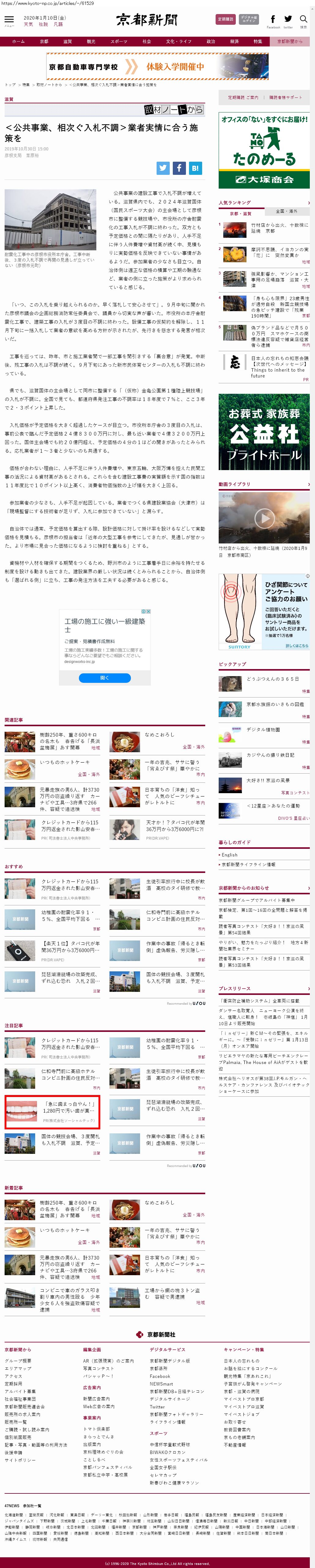315x1568 pixels.
Task: Switch to the 滋賀 navigation tab
Action: pos(68,41)
